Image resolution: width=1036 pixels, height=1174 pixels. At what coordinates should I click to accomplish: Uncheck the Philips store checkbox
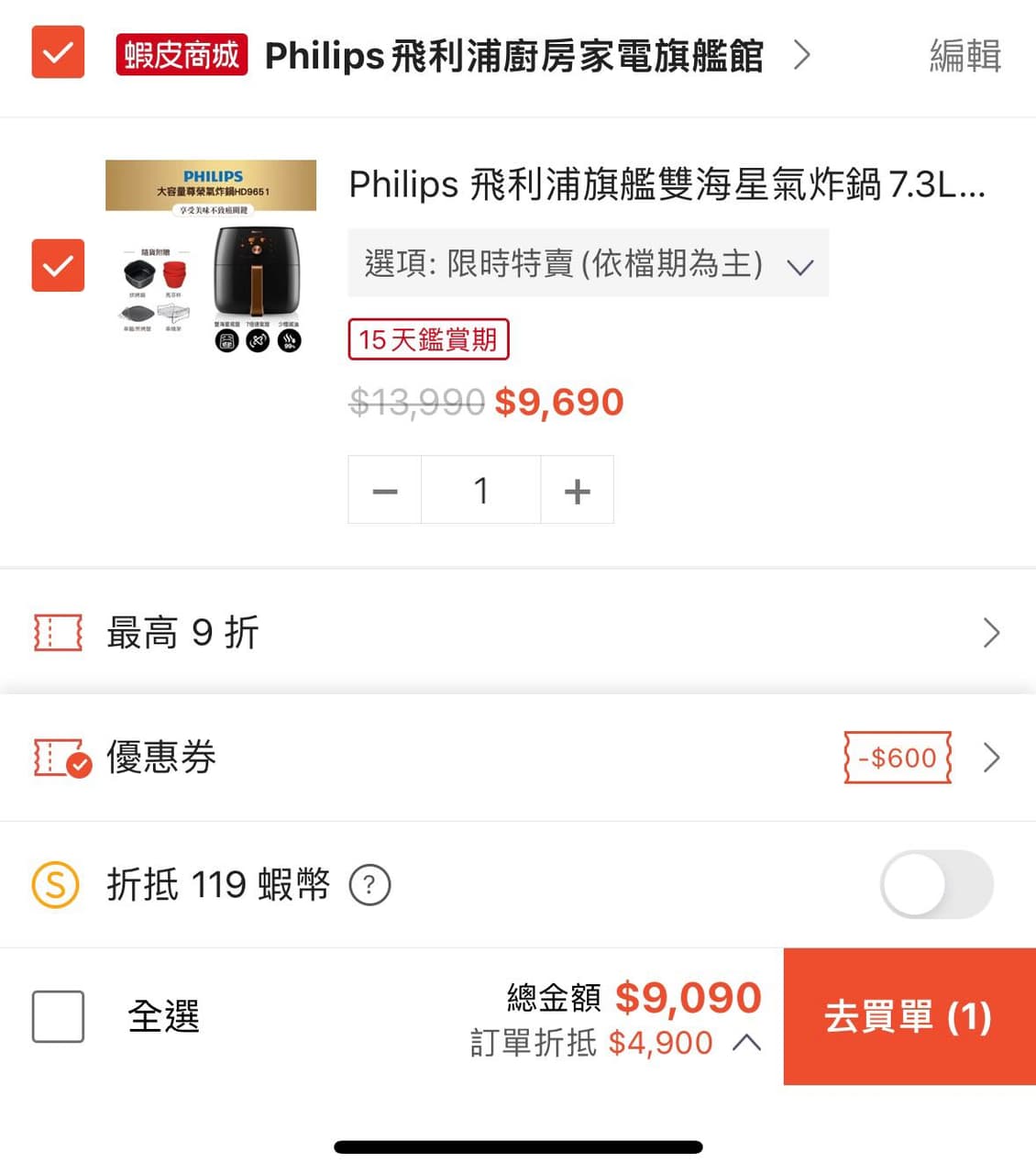(58, 54)
